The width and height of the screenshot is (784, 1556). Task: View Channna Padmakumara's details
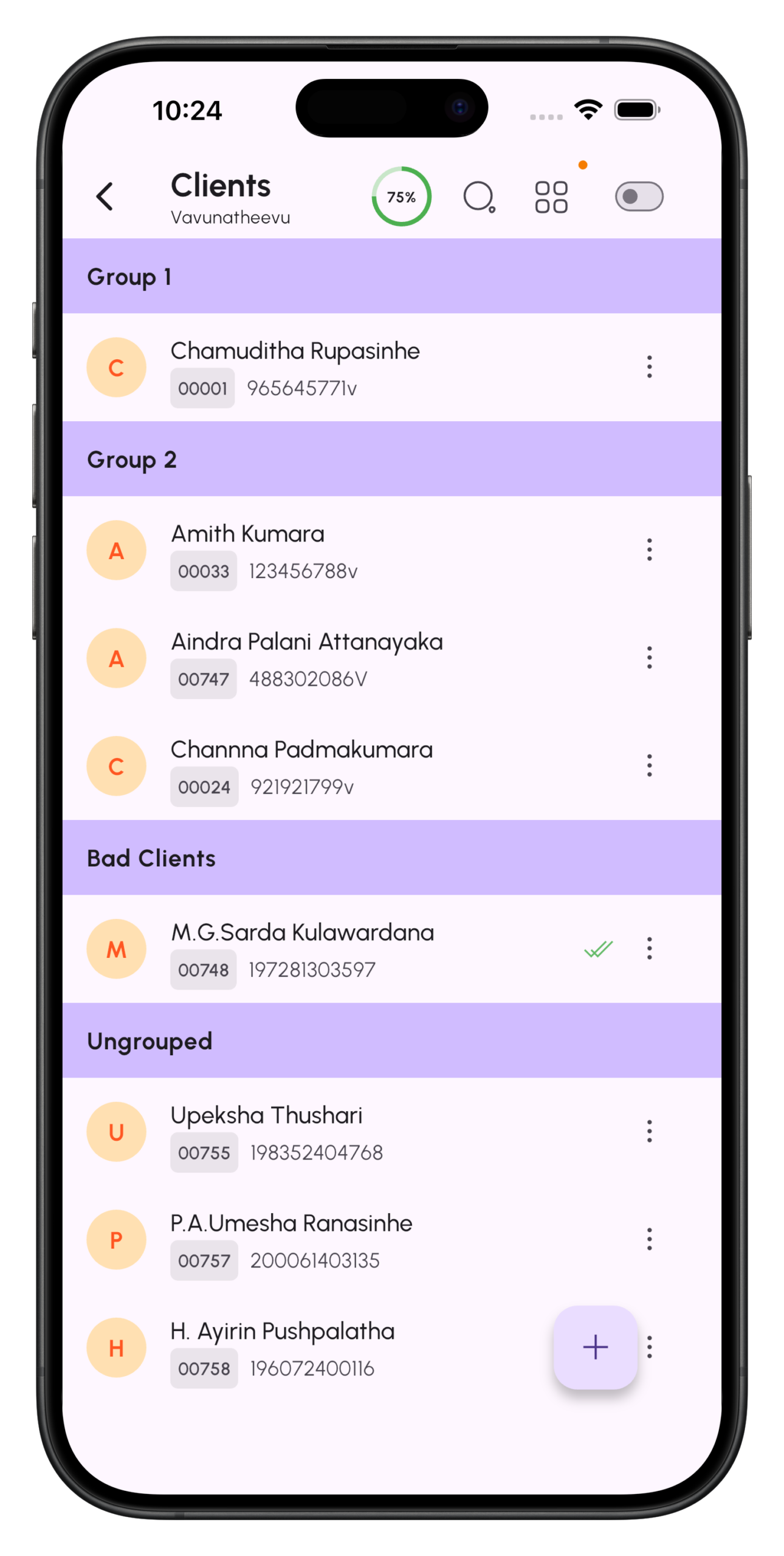[301, 750]
